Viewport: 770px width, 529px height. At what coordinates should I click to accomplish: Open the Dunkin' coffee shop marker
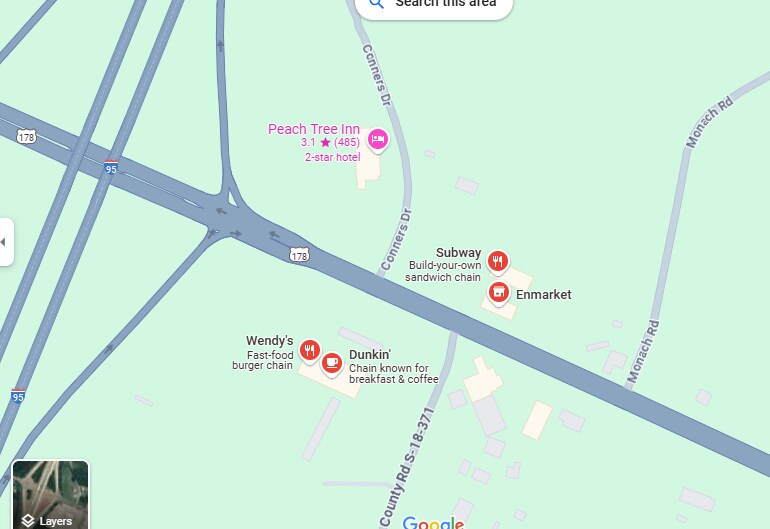click(332, 363)
